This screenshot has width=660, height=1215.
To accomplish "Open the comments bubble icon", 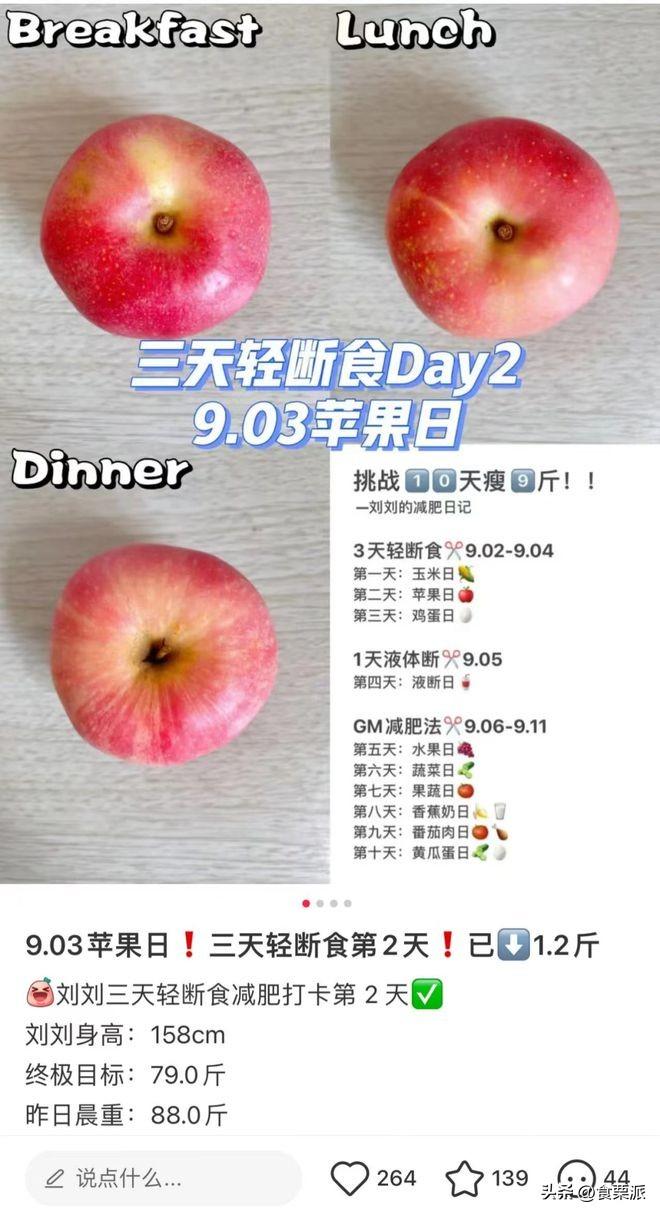I will pos(577,1178).
